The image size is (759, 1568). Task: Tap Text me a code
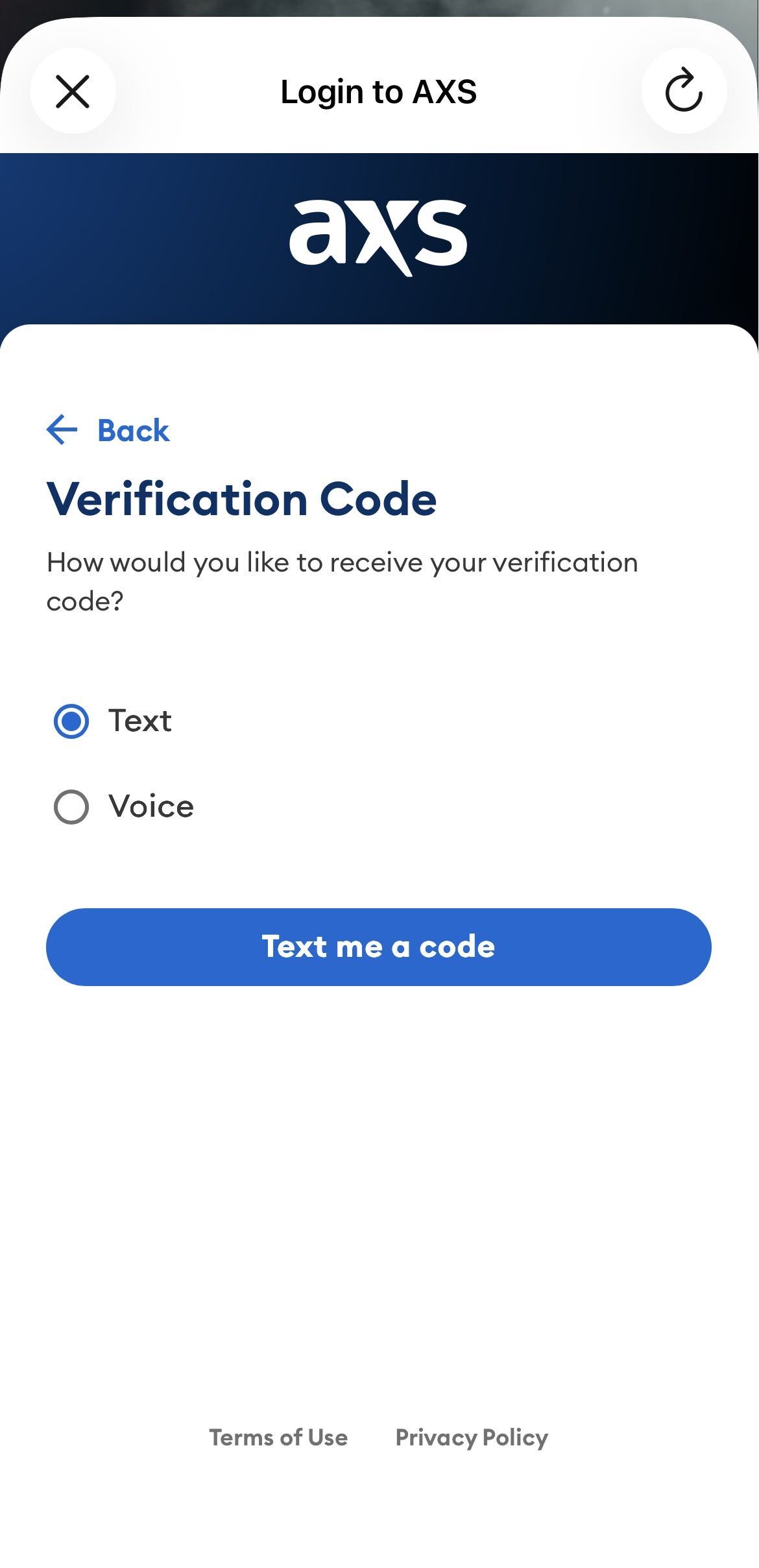coord(379,947)
